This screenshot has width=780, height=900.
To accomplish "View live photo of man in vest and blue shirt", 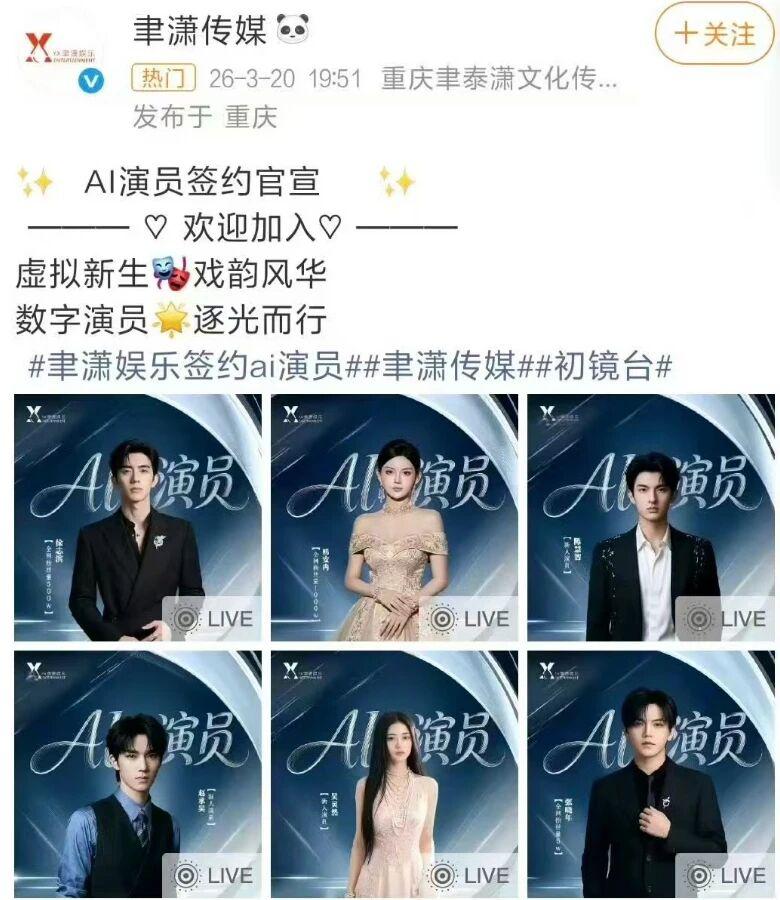I will tap(137, 774).
